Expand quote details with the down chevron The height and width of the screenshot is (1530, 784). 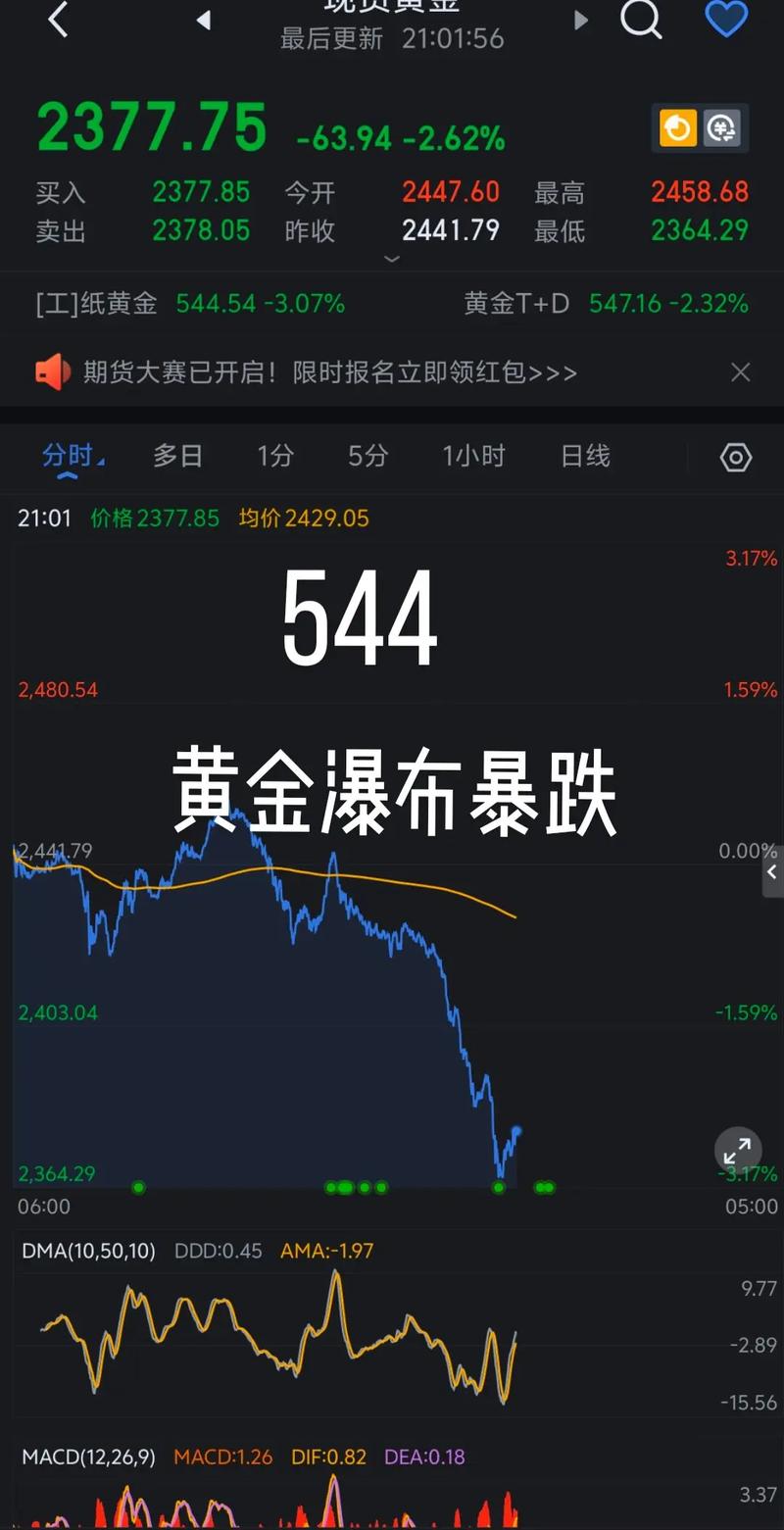pyautogui.click(x=392, y=259)
